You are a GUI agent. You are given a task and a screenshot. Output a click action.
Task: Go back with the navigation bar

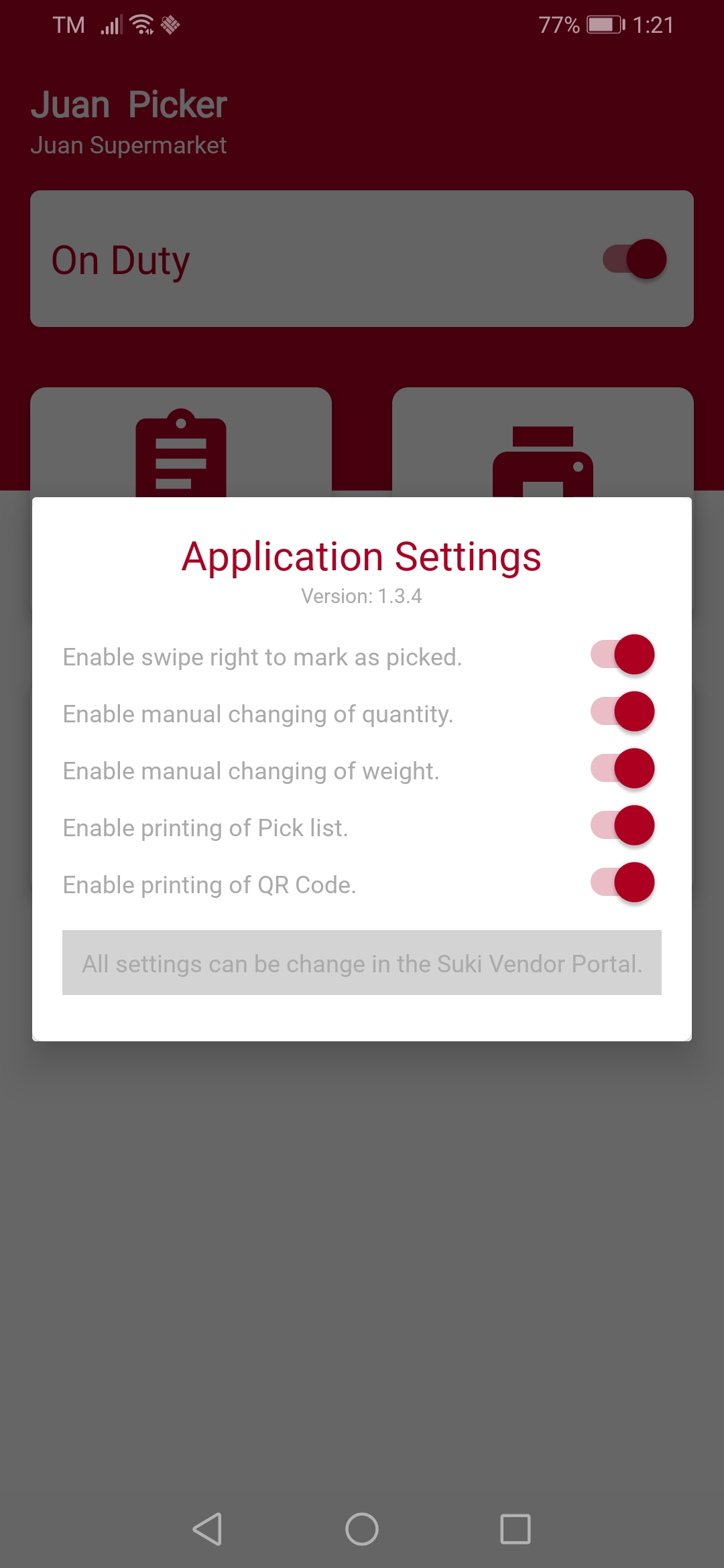tap(208, 1529)
